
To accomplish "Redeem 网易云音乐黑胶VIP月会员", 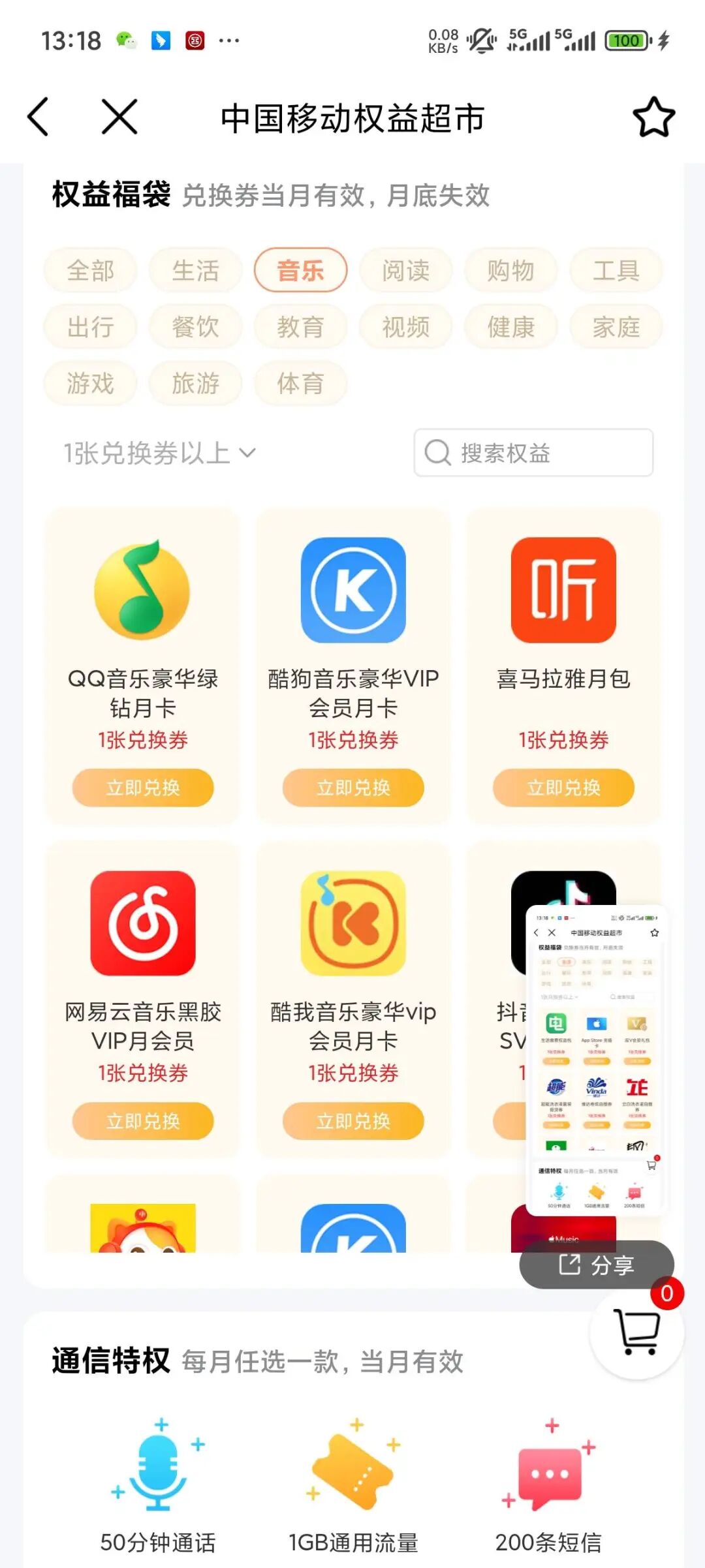I will (x=143, y=1121).
